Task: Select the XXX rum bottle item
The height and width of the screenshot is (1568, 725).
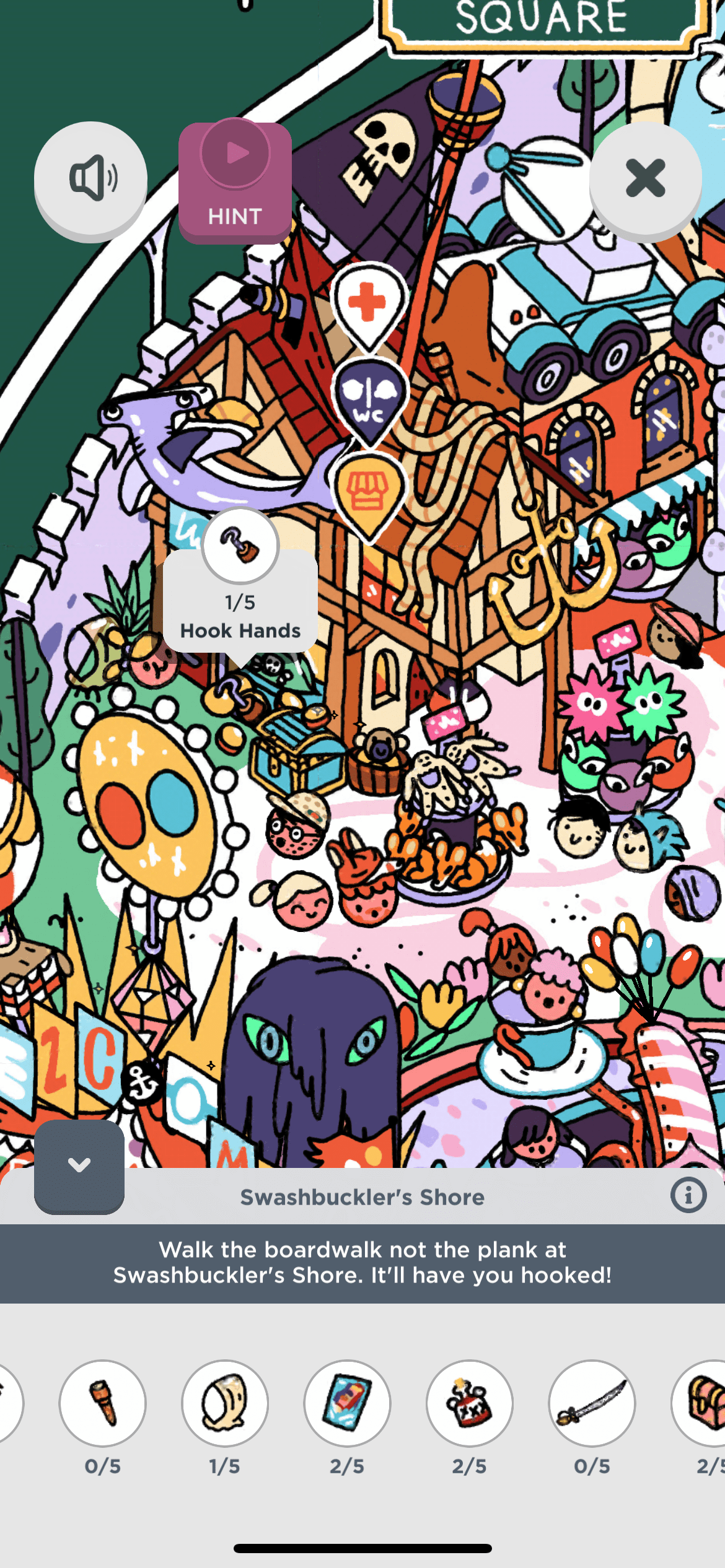Action: click(469, 1403)
